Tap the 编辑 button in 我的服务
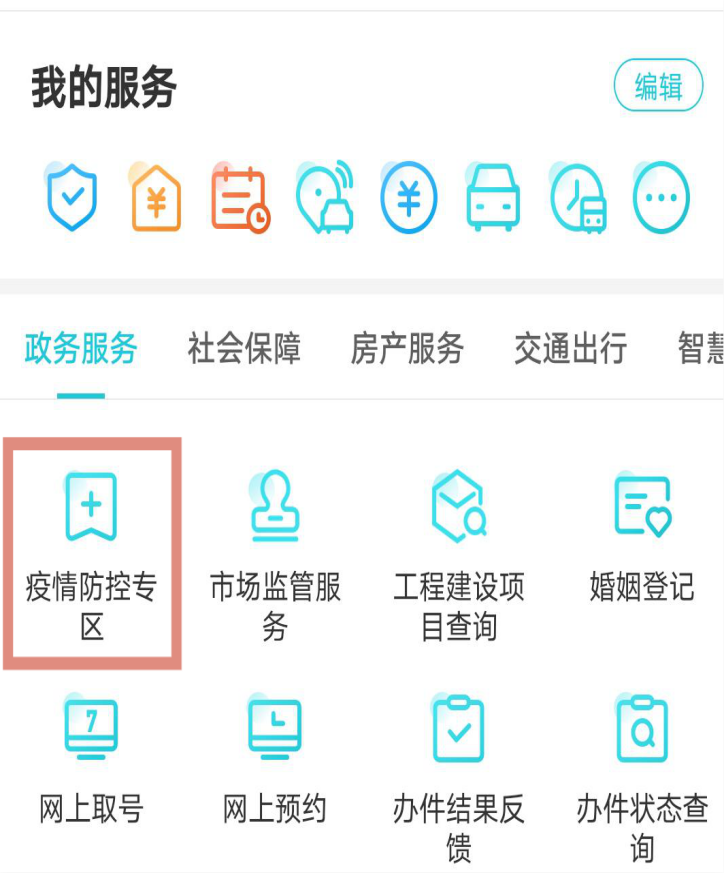This screenshot has height=873, width=724. (x=658, y=85)
